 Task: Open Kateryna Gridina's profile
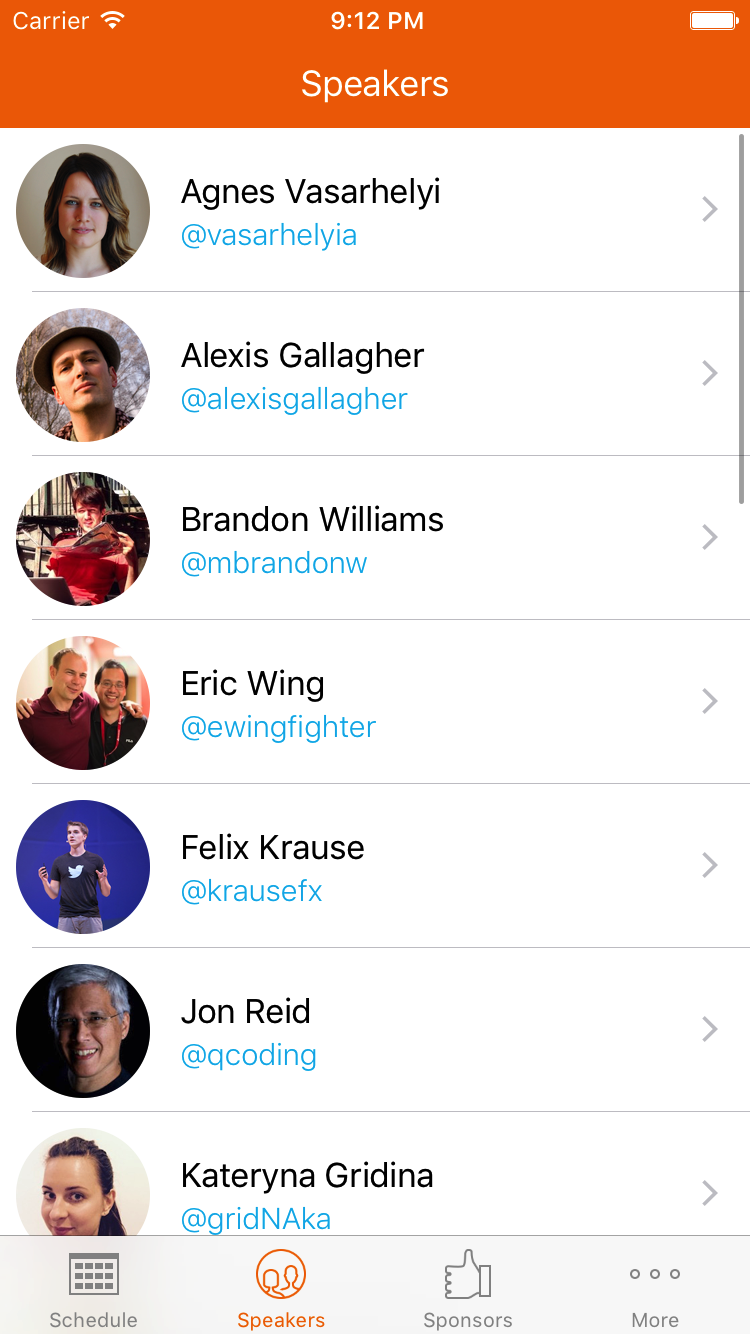(x=375, y=1174)
